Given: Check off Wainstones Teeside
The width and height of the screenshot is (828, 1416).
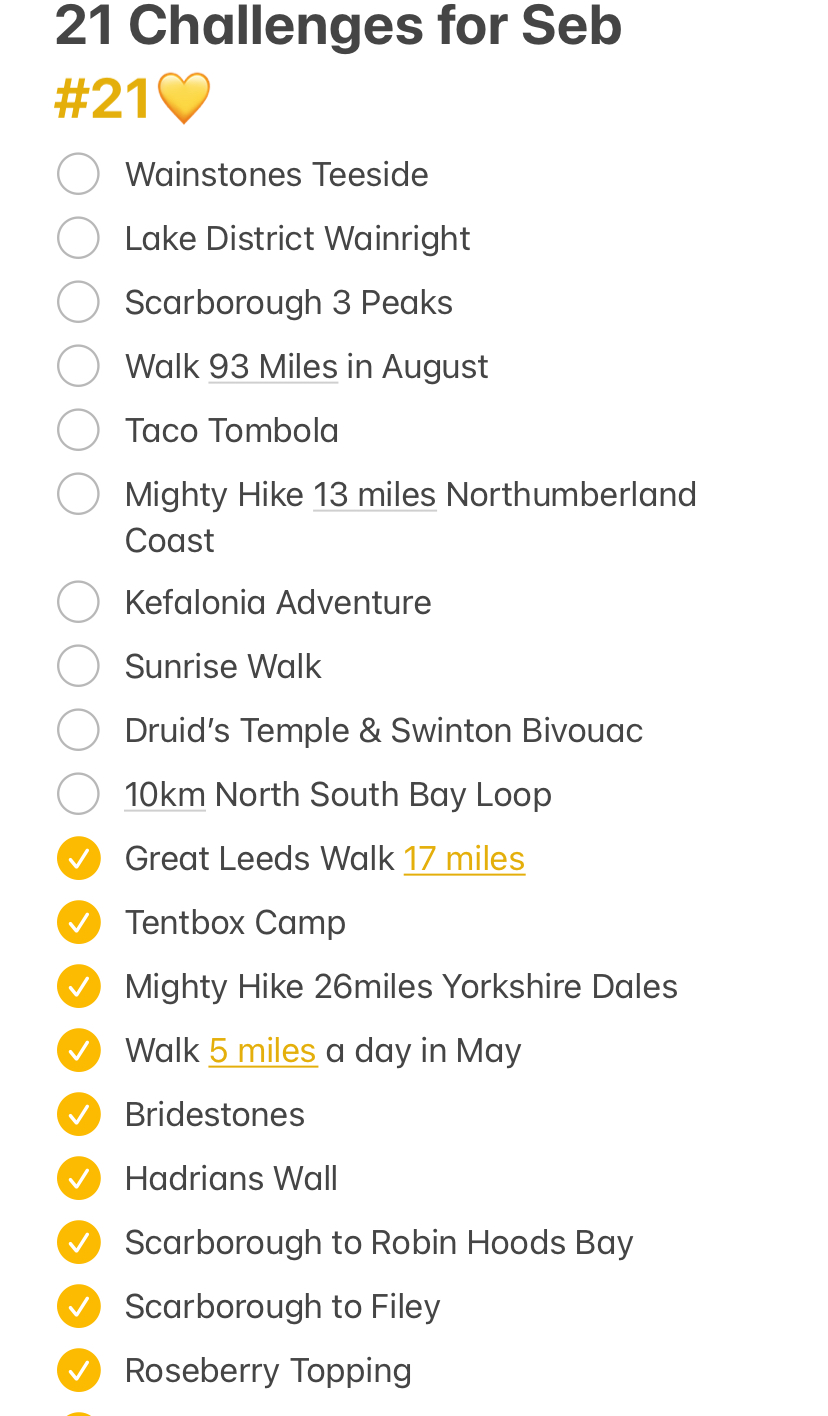Looking at the screenshot, I should pos(78,174).
